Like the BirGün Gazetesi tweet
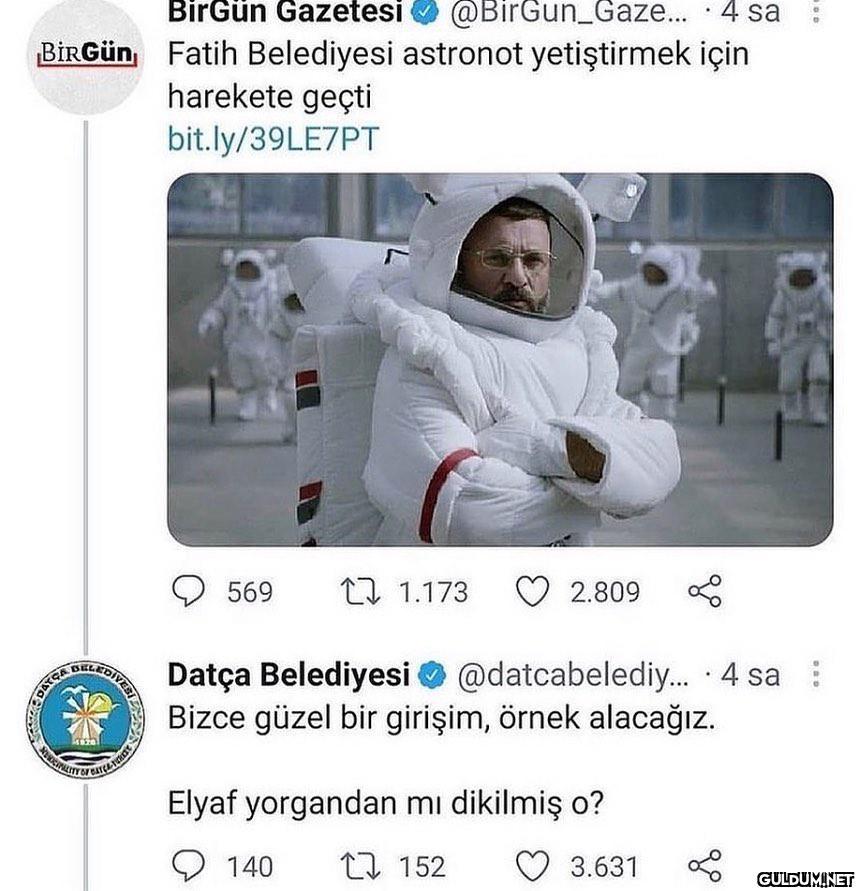This screenshot has width=858, height=891. (x=532, y=592)
